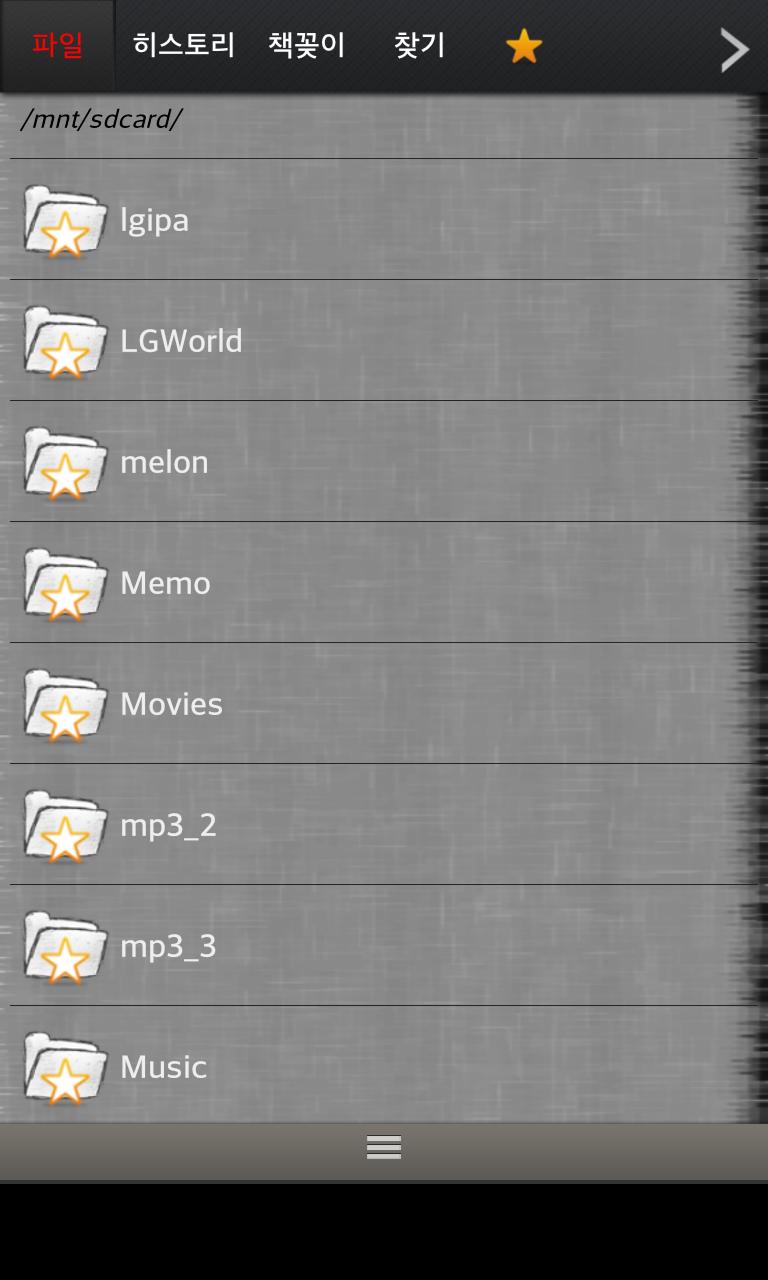Image resolution: width=768 pixels, height=1280 pixels.
Task: Open the star favorites tab
Action: point(523,47)
